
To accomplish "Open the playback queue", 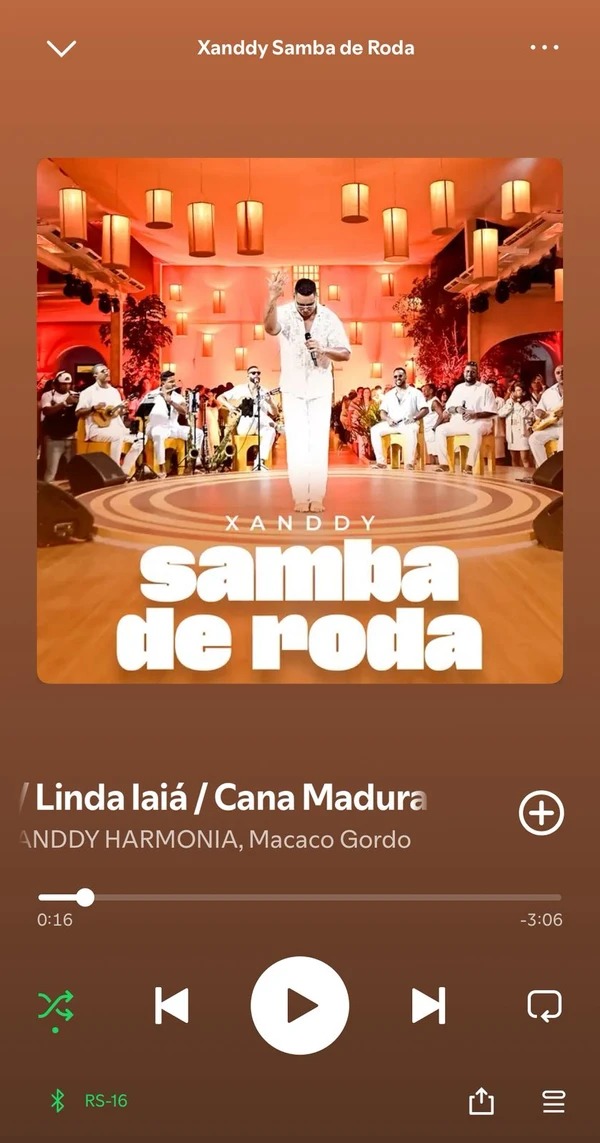I will click(x=553, y=1101).
